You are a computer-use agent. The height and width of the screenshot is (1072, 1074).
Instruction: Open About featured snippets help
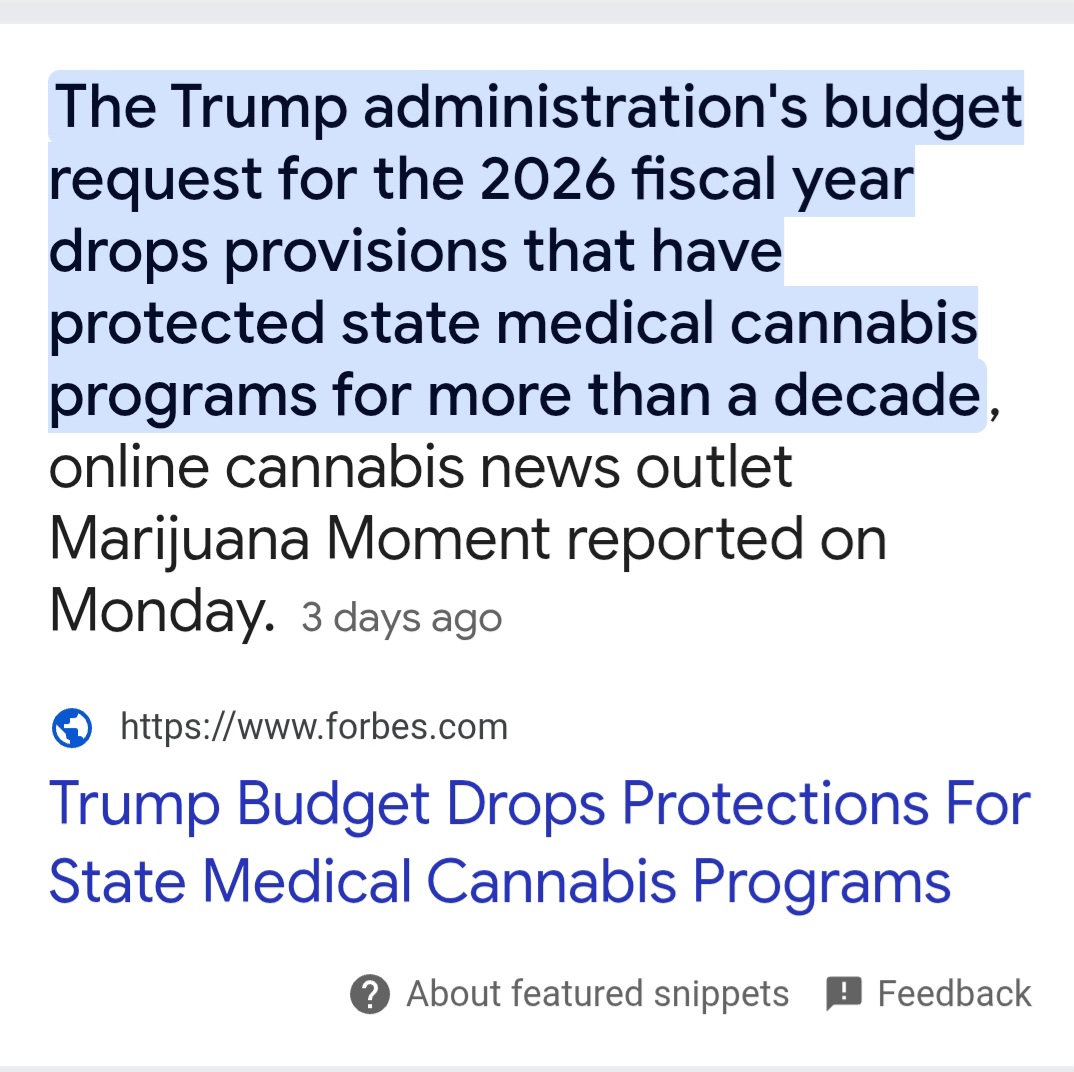coord(570,994)
